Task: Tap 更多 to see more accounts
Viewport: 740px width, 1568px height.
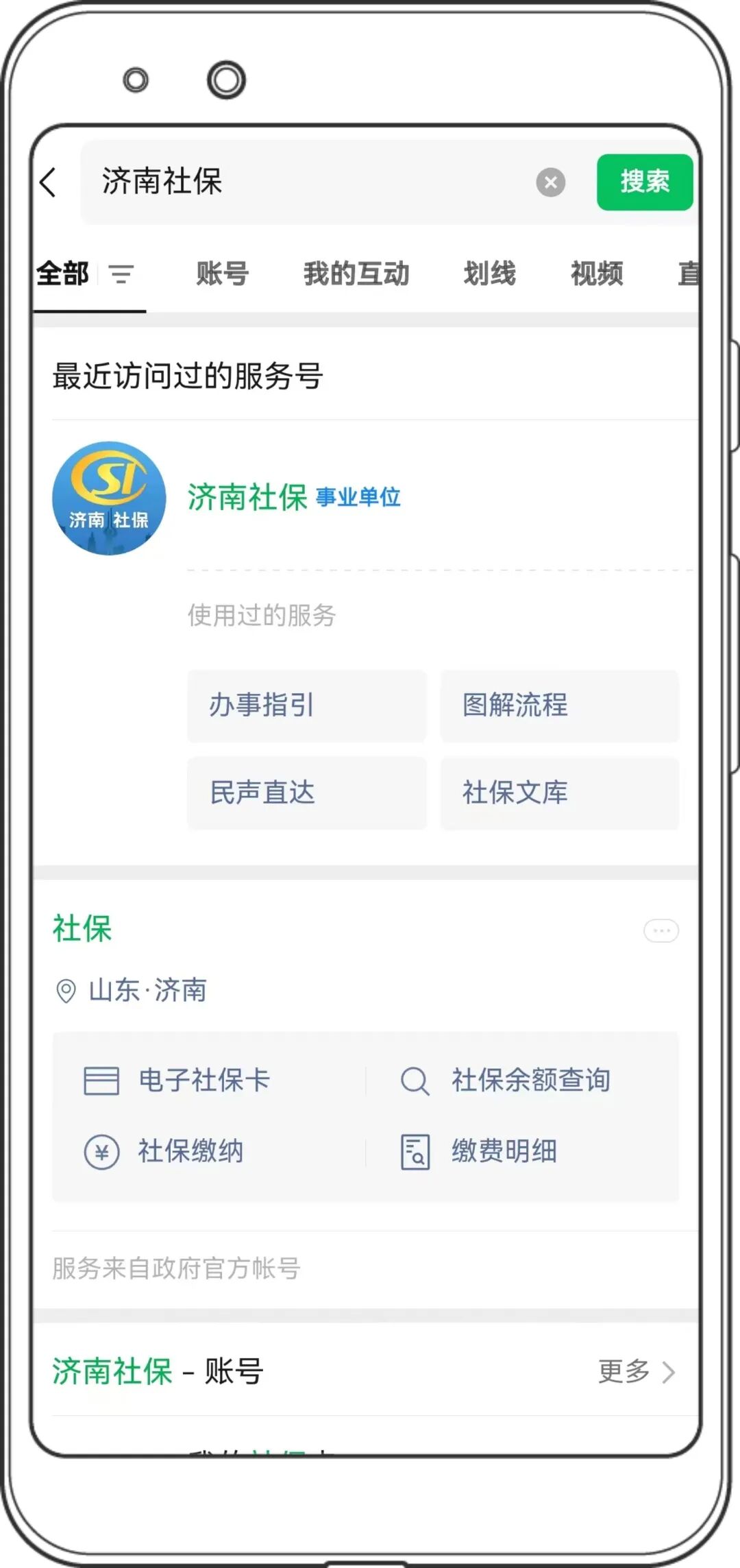Action: [x=636, y=1371]
